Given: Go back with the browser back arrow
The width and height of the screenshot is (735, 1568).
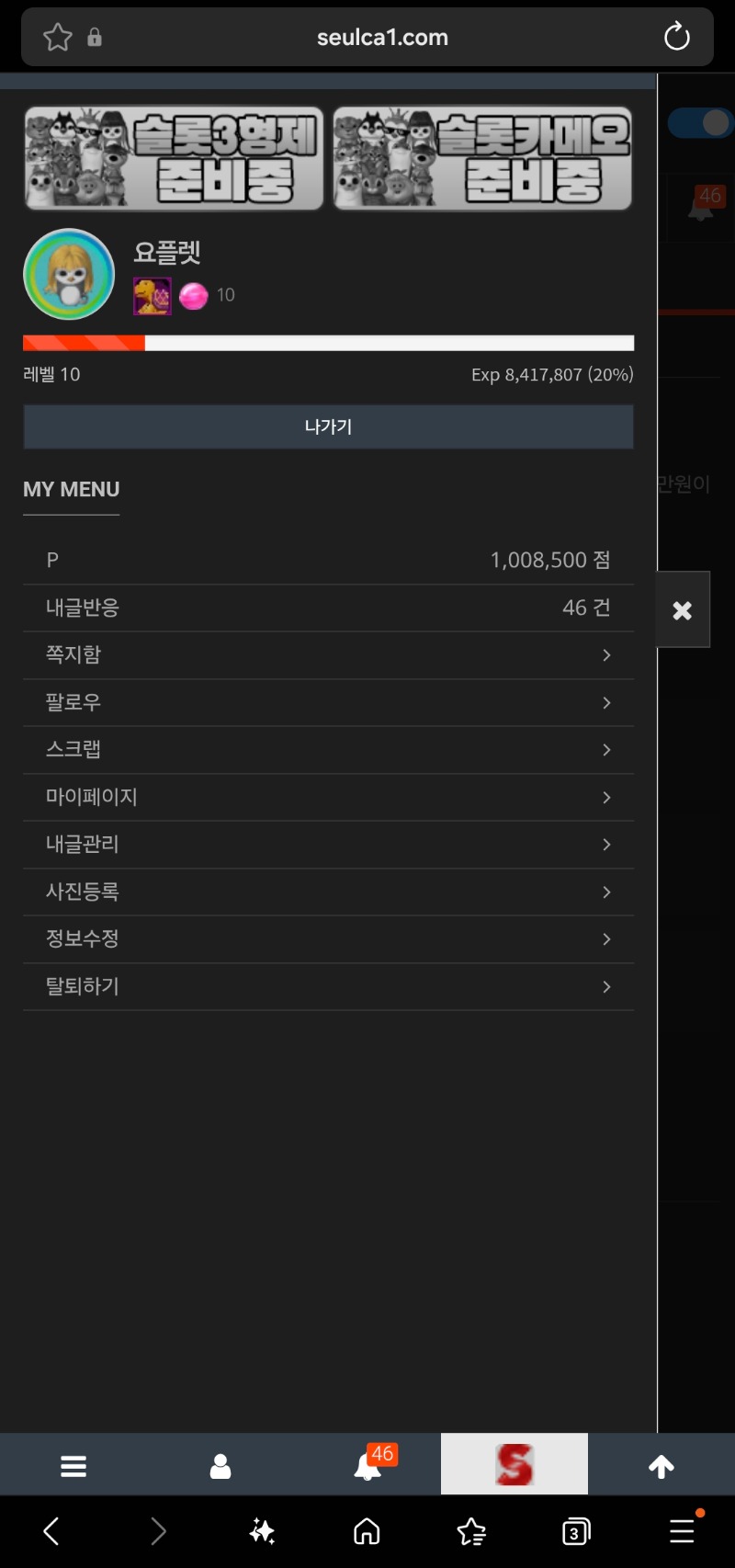Looking at the screenshot, I should tap(51, 1531).
